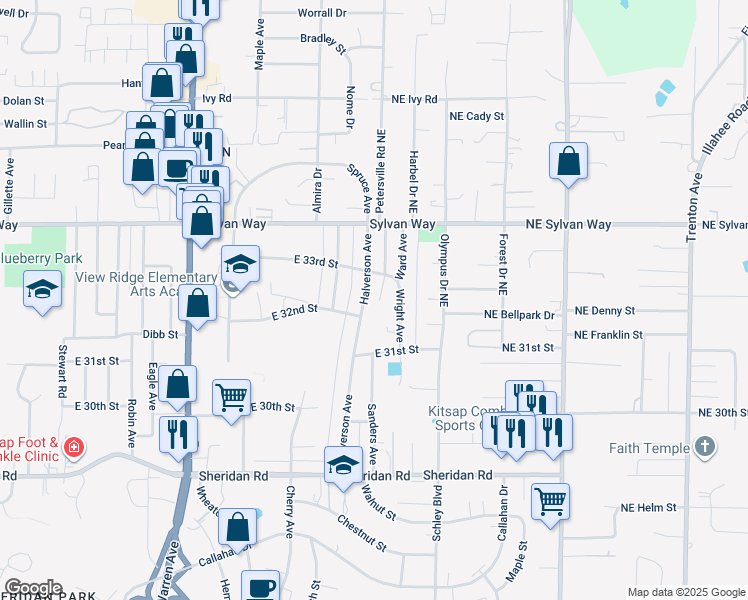Open the Faith Temple church marker
This screenshot has height=600, width=748.
705,446
